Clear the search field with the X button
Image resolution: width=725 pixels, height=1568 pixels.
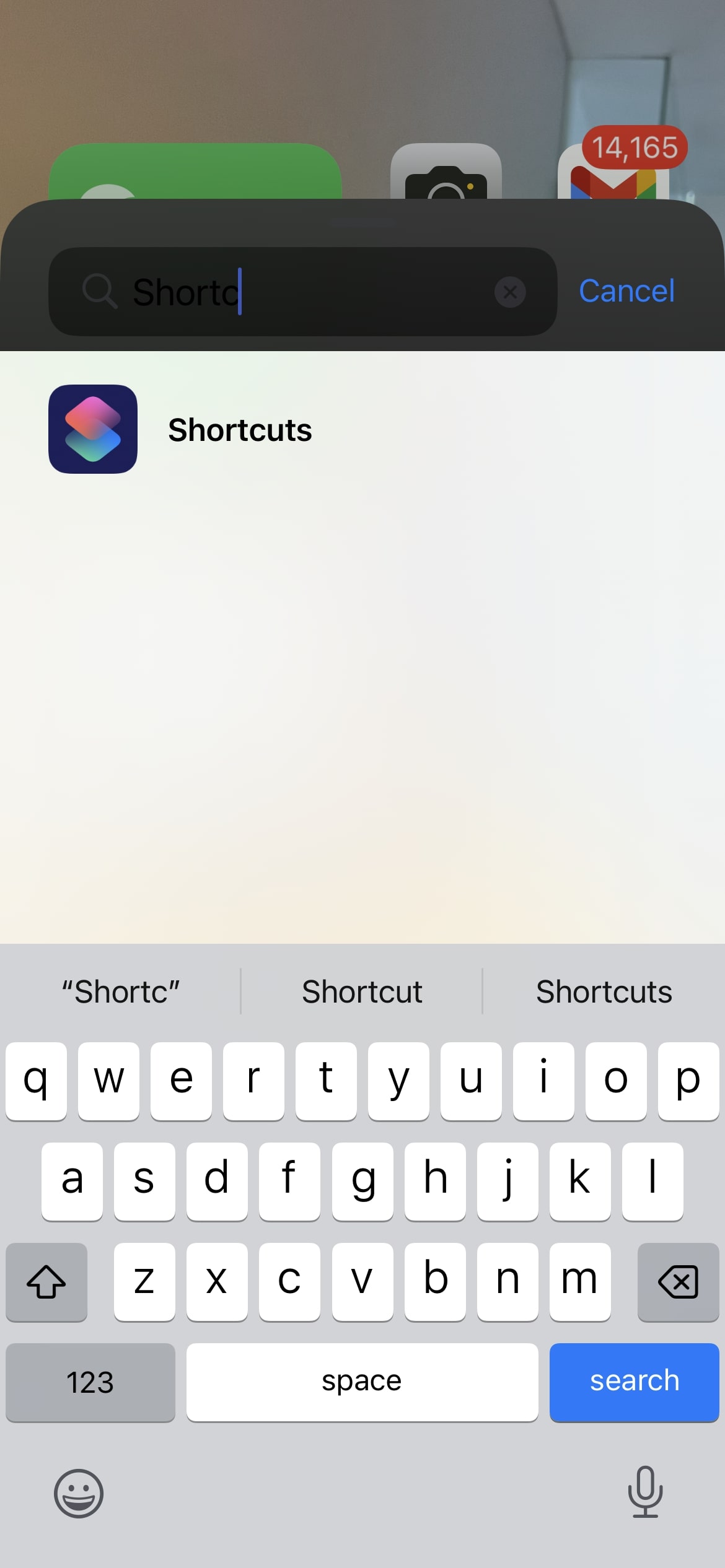pos(510,292)
